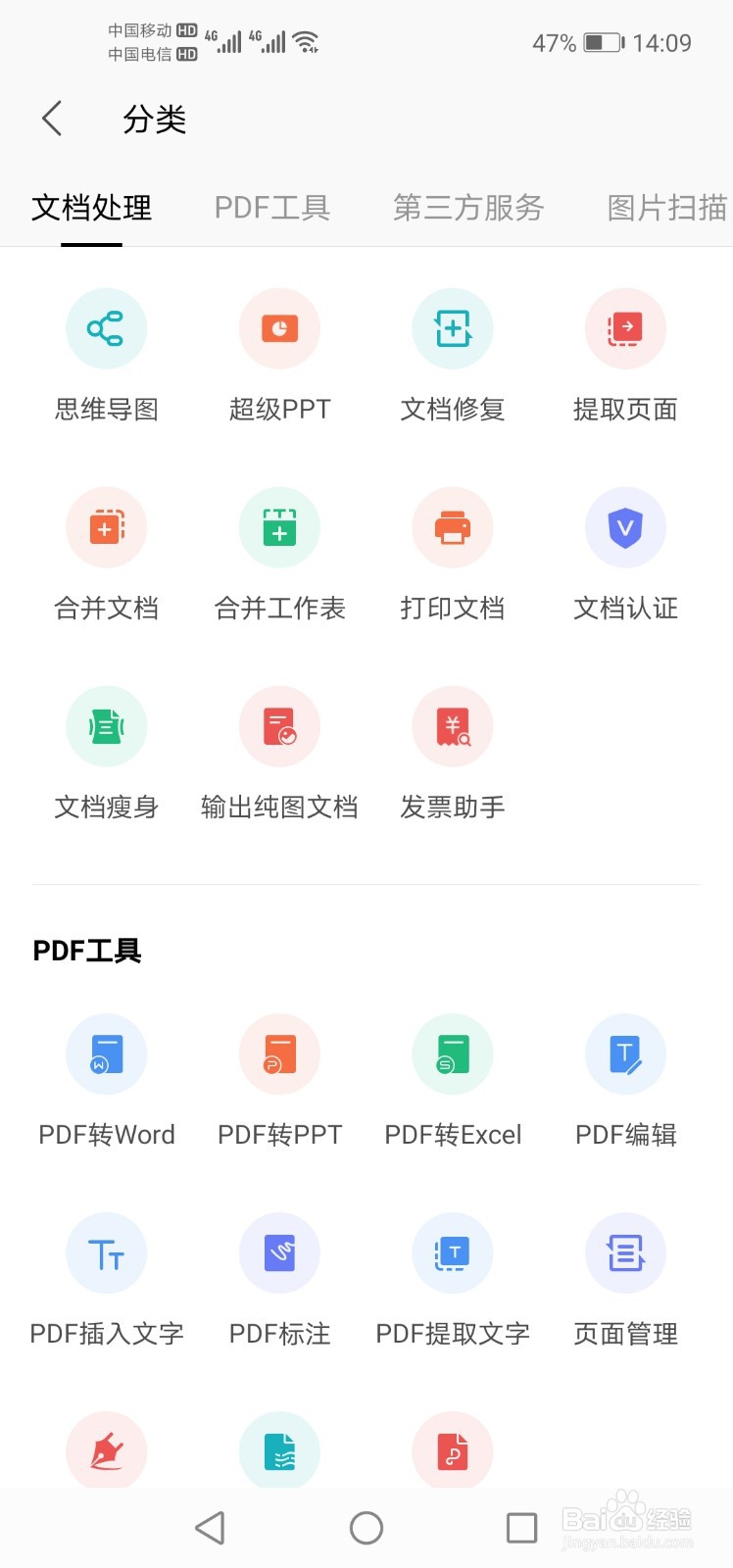733x1568 pixels.
Task: Open 输出纯图文档
Action: 279,727
